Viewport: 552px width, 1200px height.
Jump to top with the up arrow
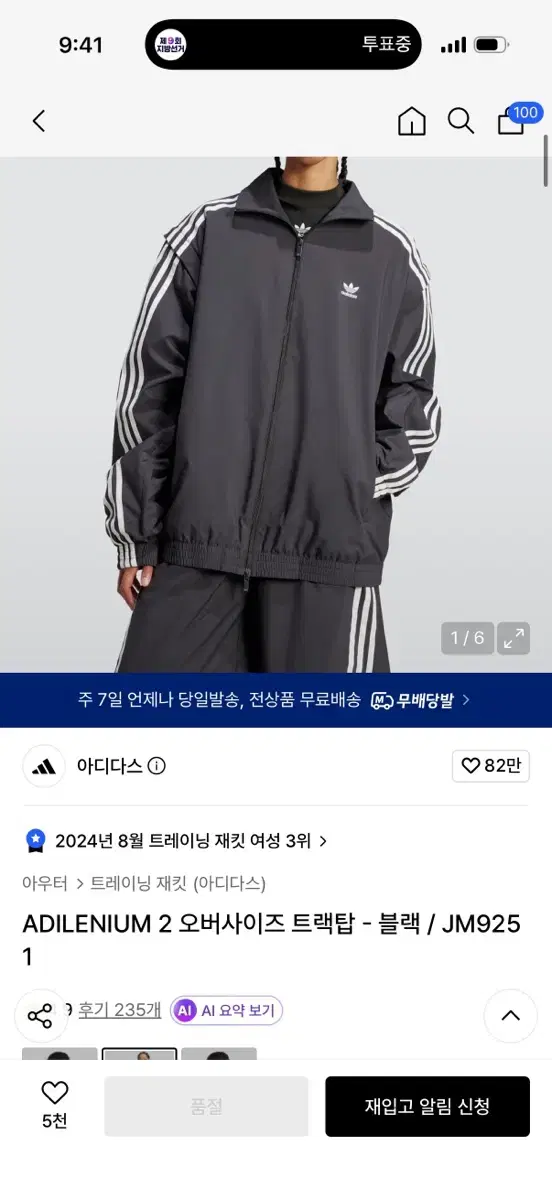pos(511,1016)
